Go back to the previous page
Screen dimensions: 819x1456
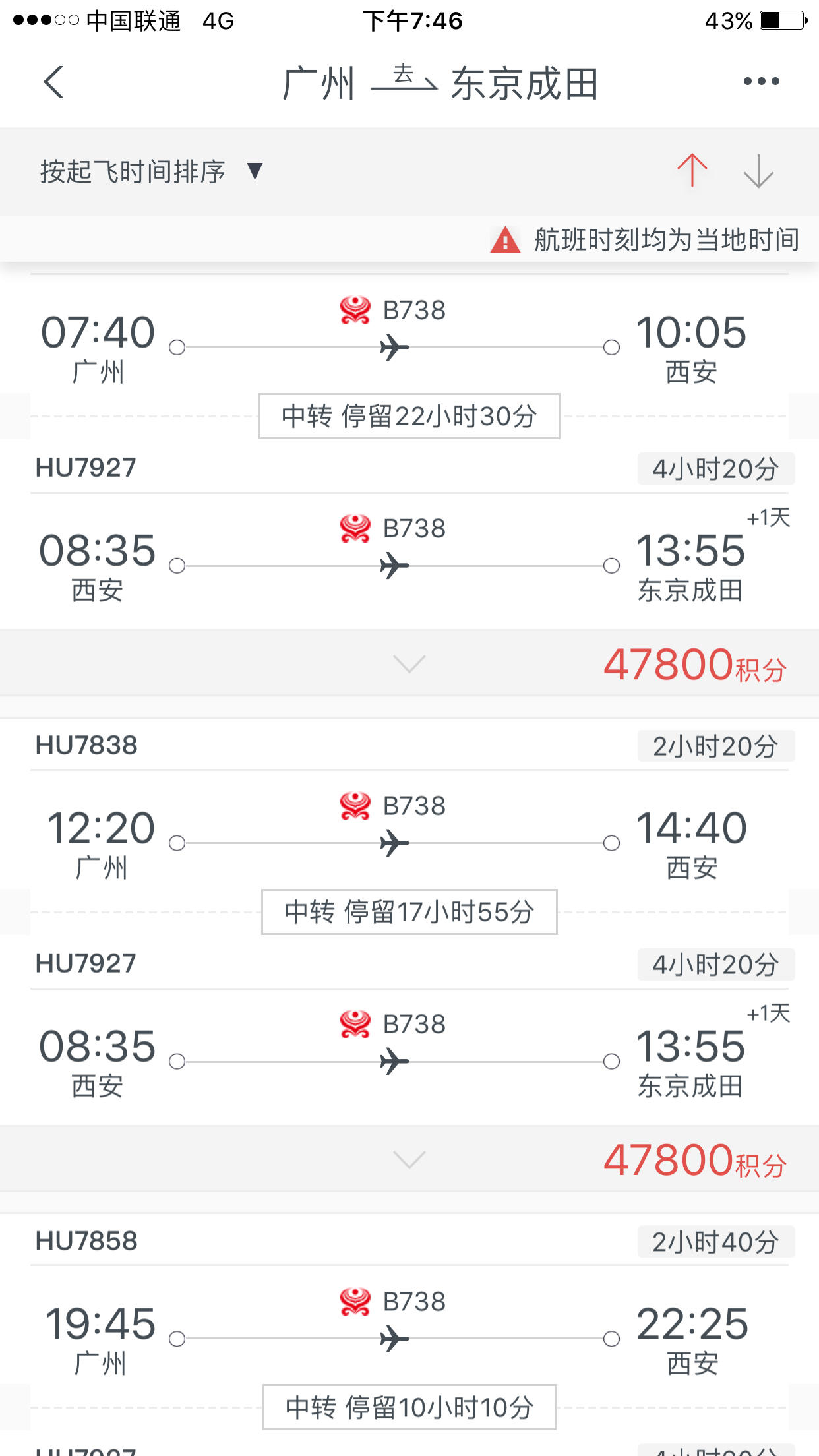coord(53,82)
